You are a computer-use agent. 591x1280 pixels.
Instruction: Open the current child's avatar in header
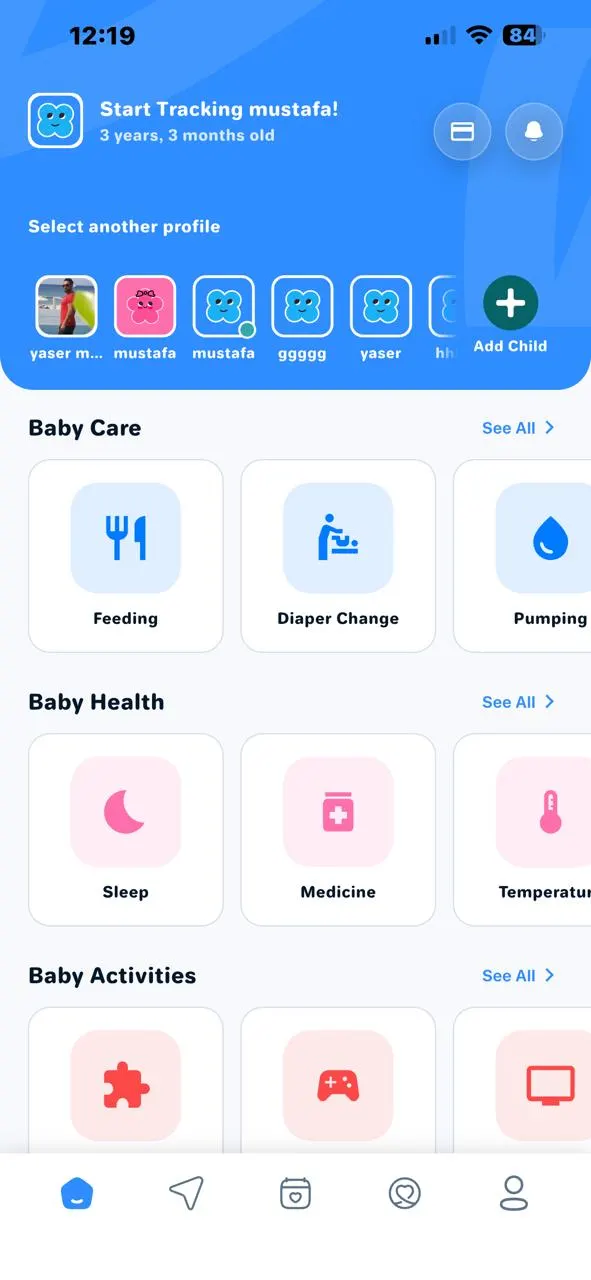55,121
